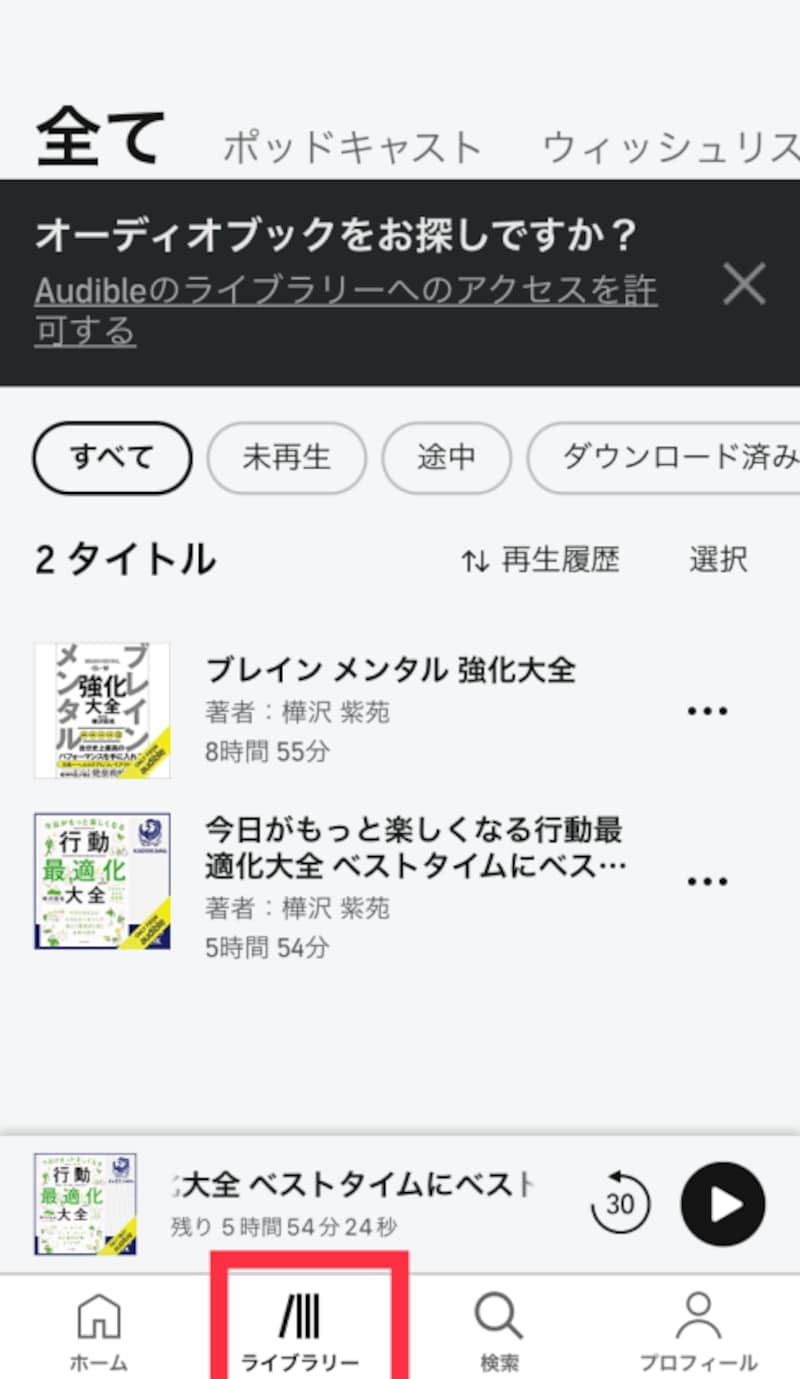Open ブレイン メンタル 強化大全 audiobook
This screenshot has height=1379, width=800.
tap(390, 670)
